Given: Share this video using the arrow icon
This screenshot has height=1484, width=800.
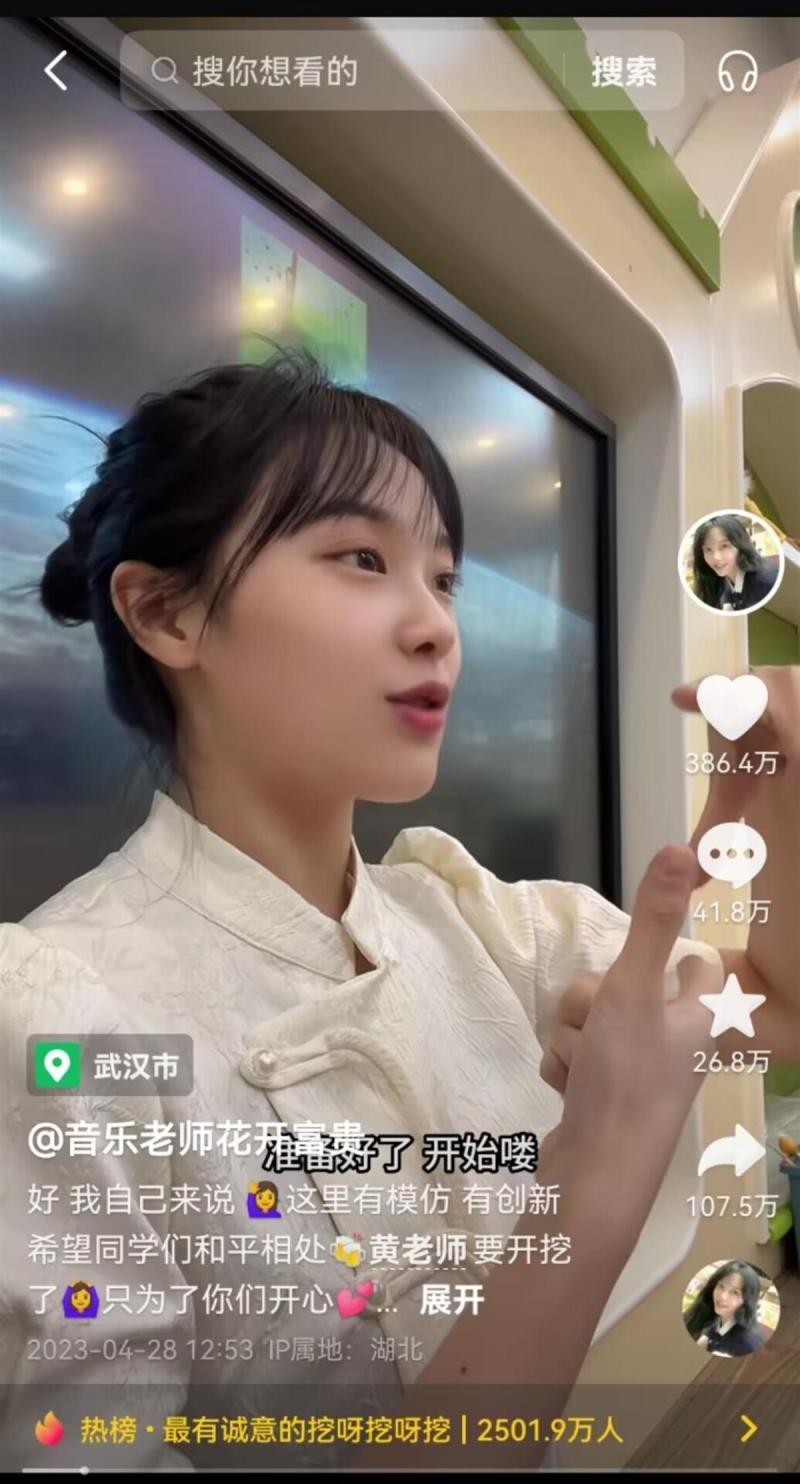Looking at the screenshot, I should click(x=732, y=1152).
